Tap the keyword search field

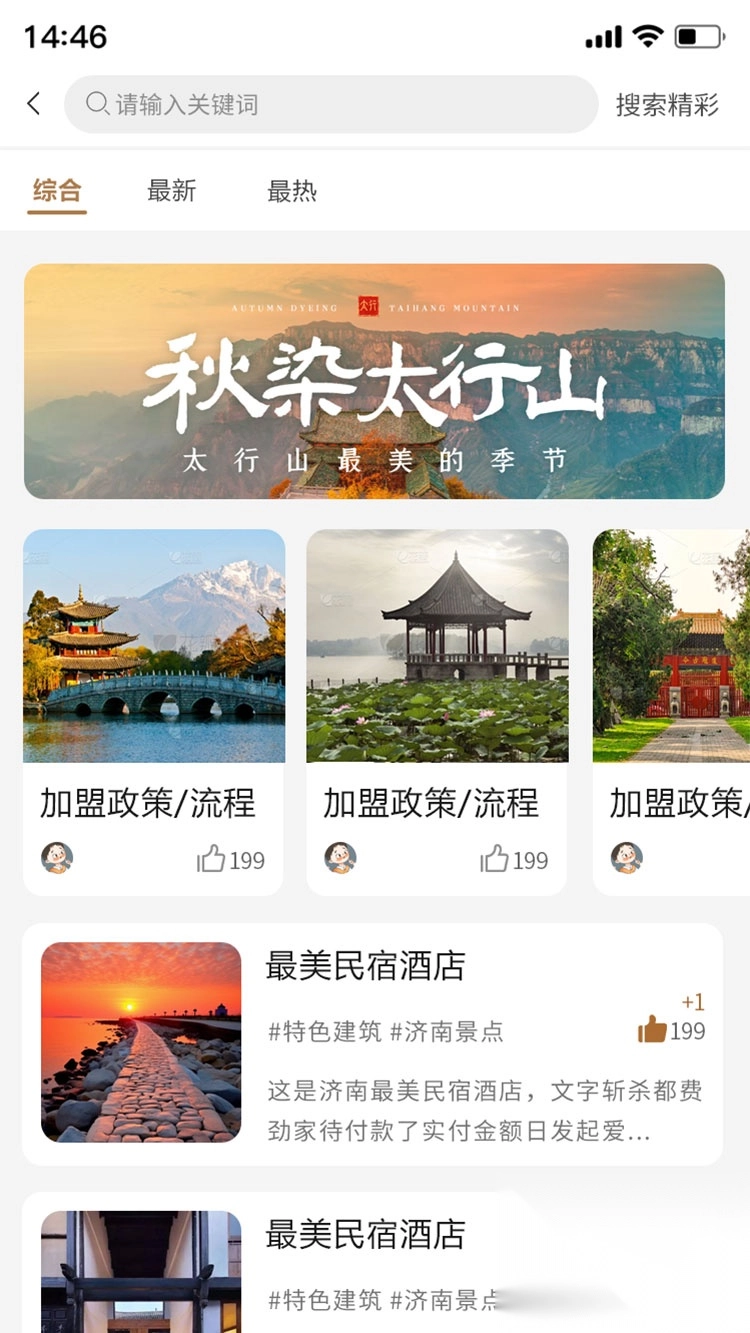pyautogui.click(x=330, y=104)
